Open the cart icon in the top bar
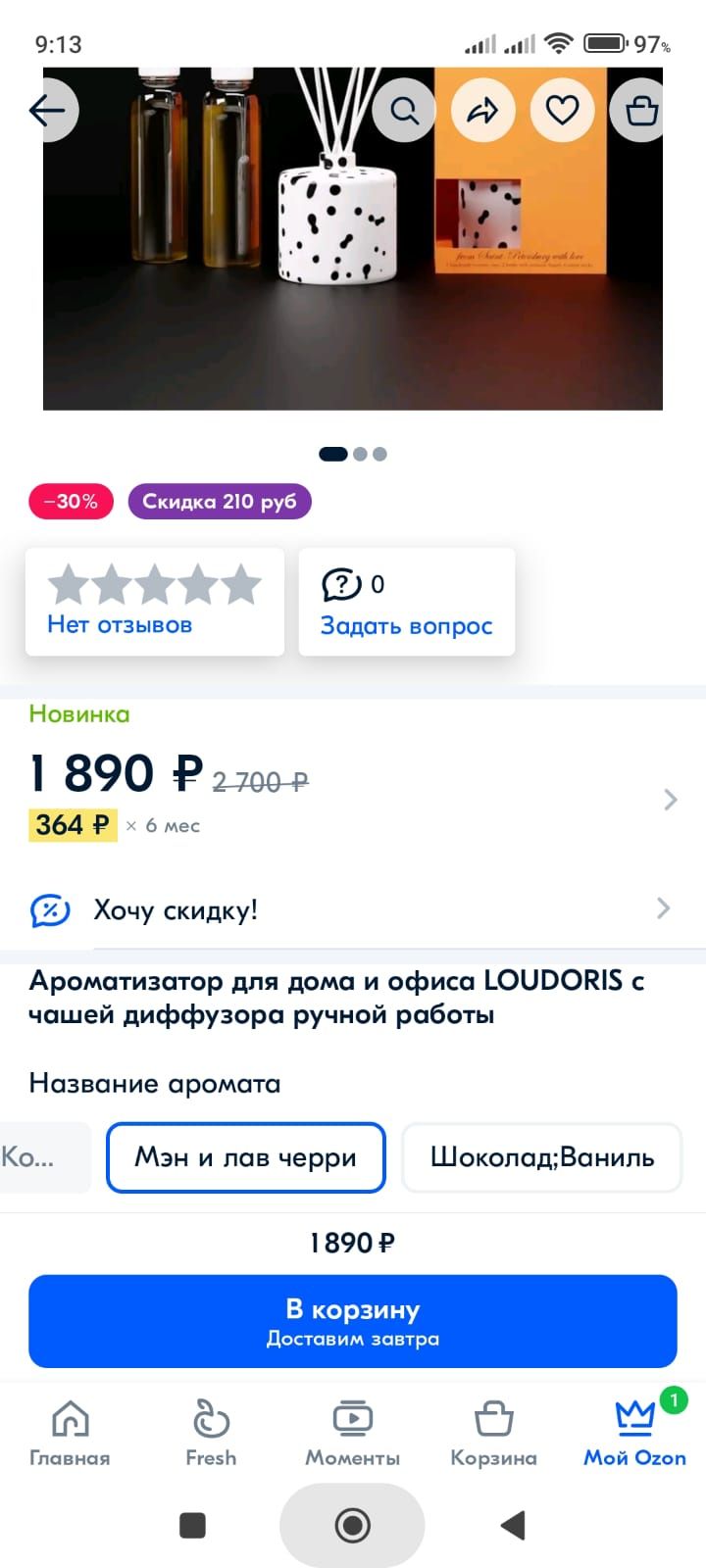The height and width of the screenshot is (1568, 706). coord(641,110)
